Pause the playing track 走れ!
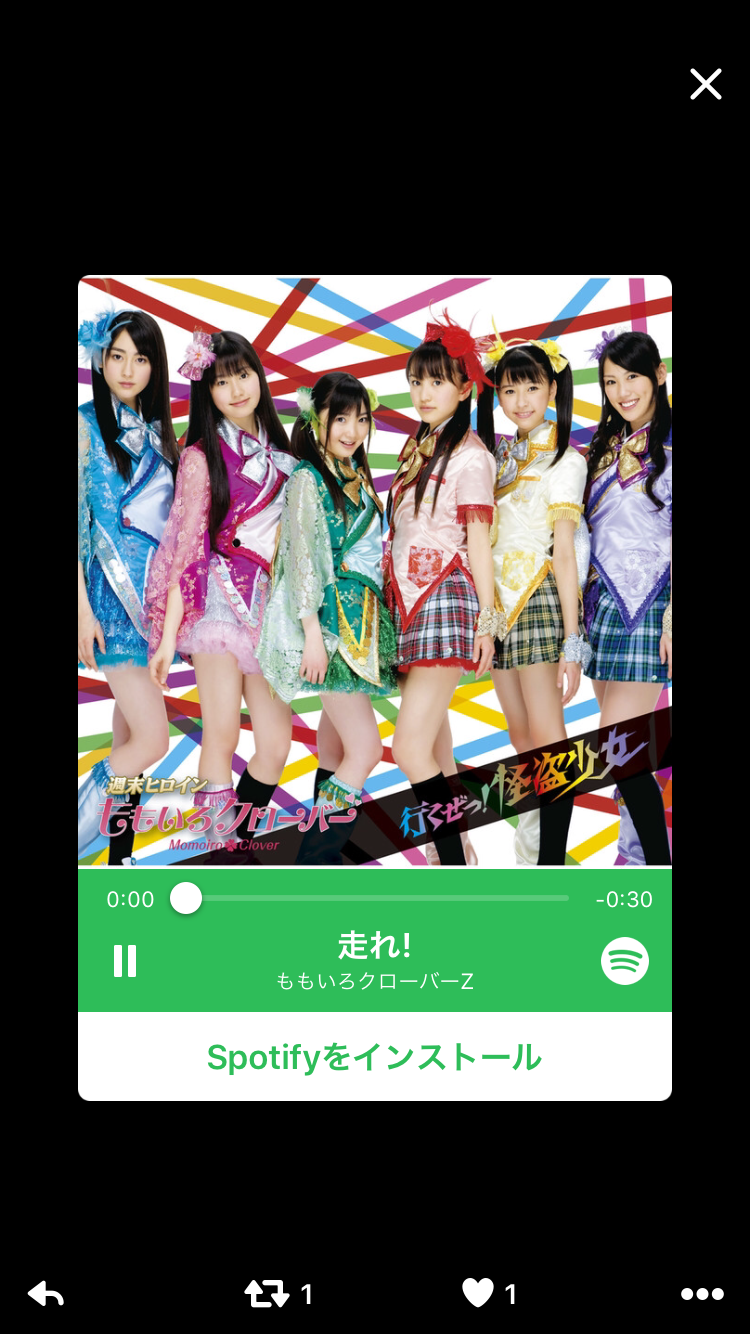The image size is (750, 1334). pos(125,961)
